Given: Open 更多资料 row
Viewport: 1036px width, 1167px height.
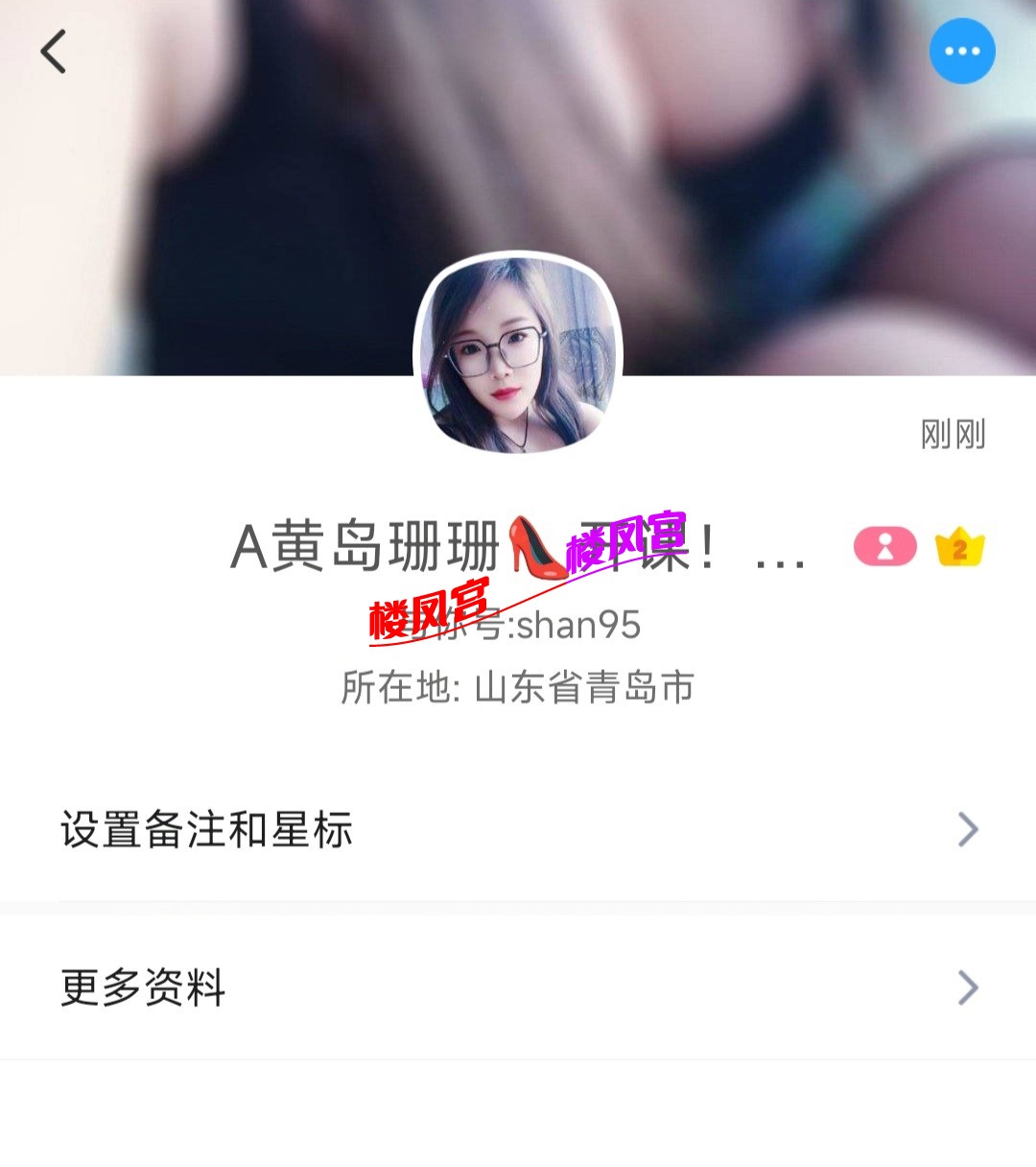Looking at the screenshot, I should 518,987.
